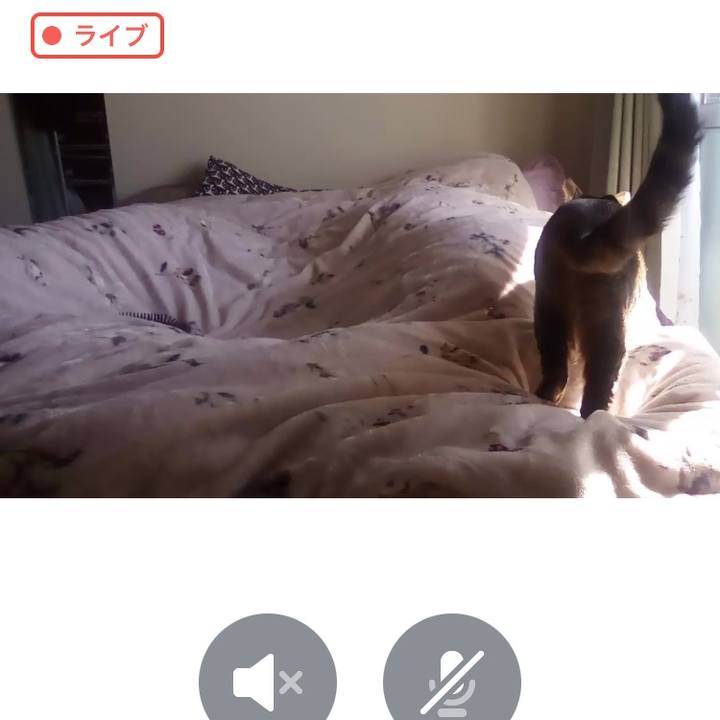Tap the live camera video feed
Screen dimensions: 720x720
[360, 296]
